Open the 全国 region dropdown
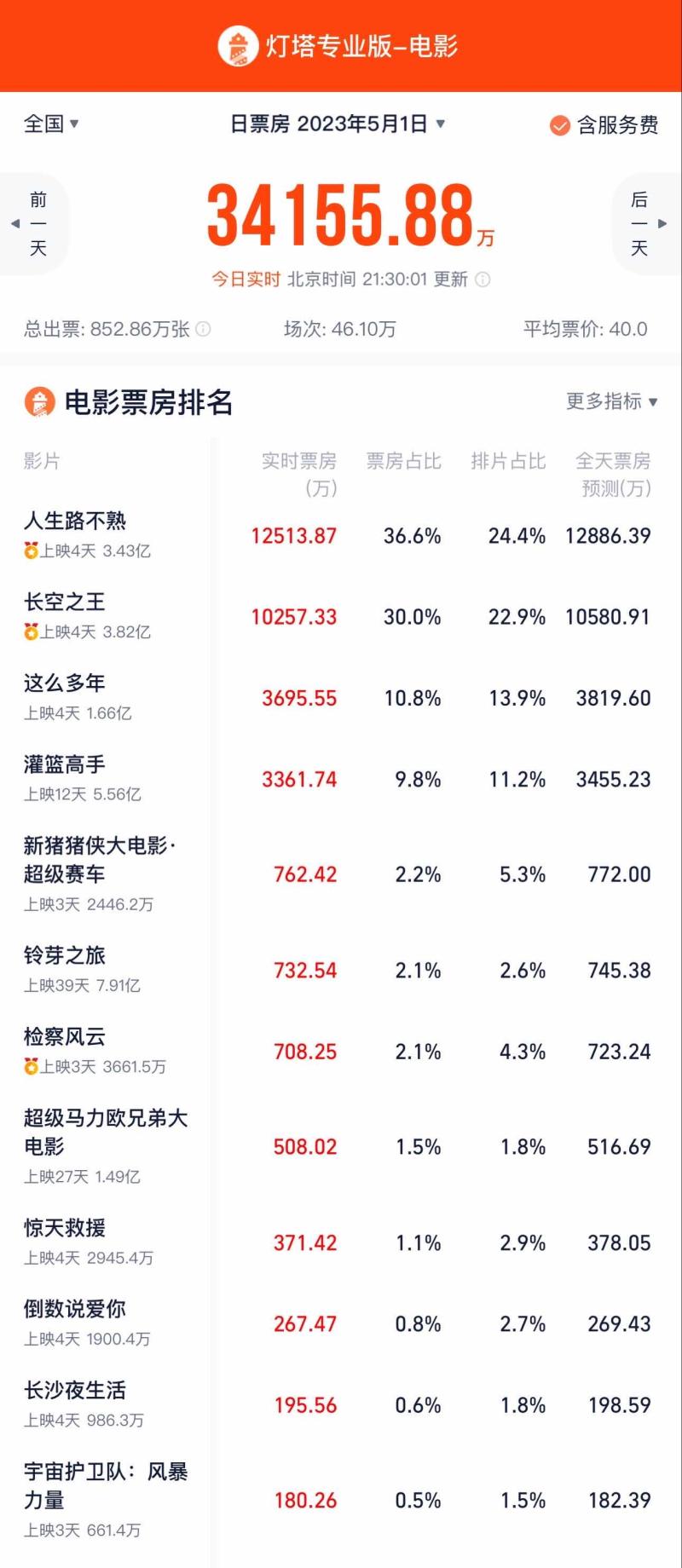This screenshot has width=682, height=1568. (x=51, y=124)
